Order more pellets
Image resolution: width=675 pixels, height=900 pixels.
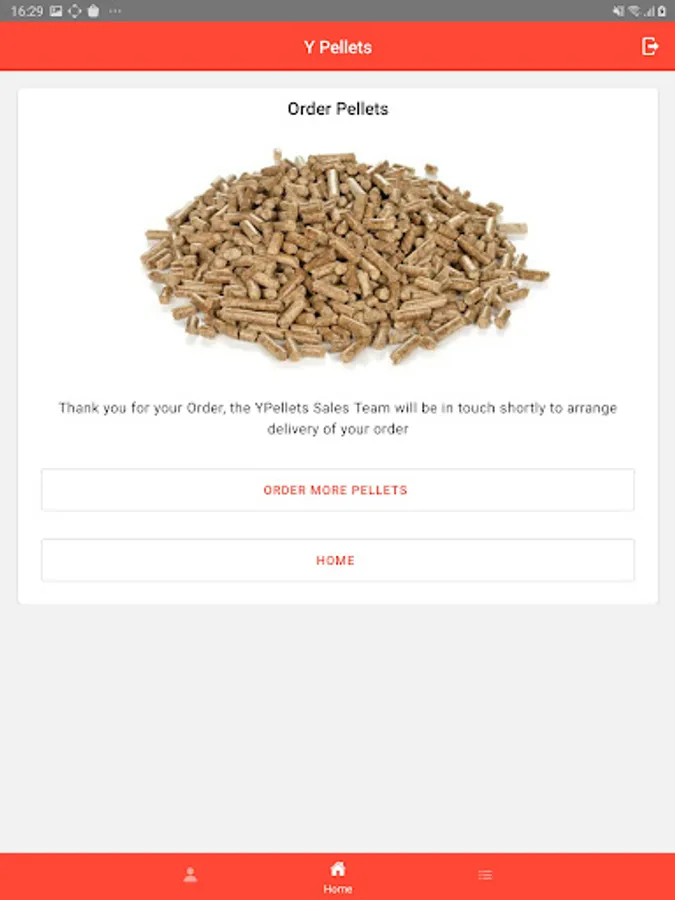pyautogui.click(x=337, y=490)
